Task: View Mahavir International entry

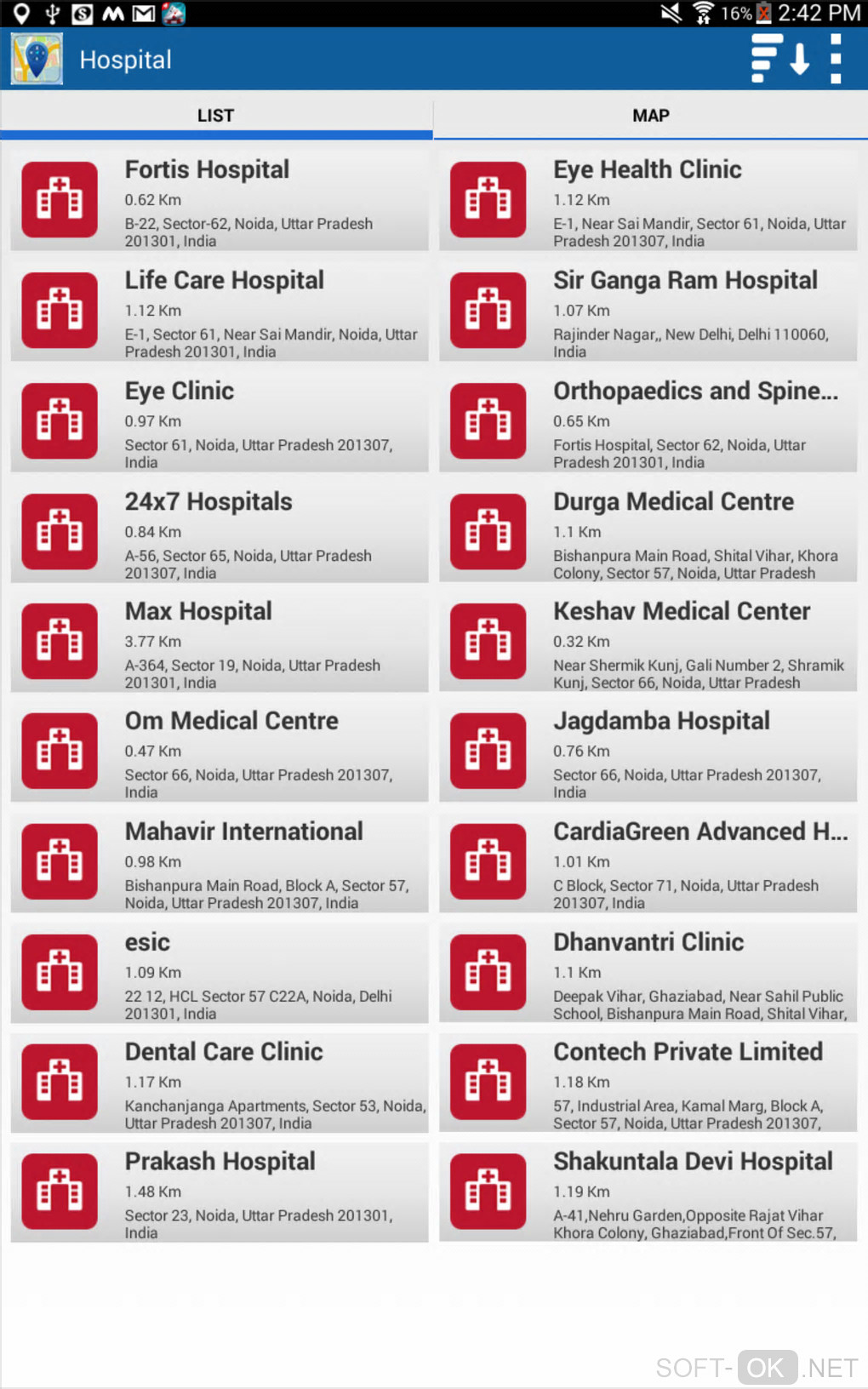Action: pyautogui.click(x=220, y=863)
